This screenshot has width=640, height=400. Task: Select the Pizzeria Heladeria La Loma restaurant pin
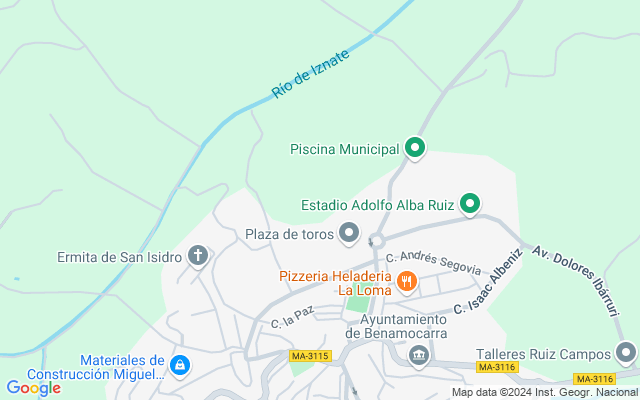[406, 282]
